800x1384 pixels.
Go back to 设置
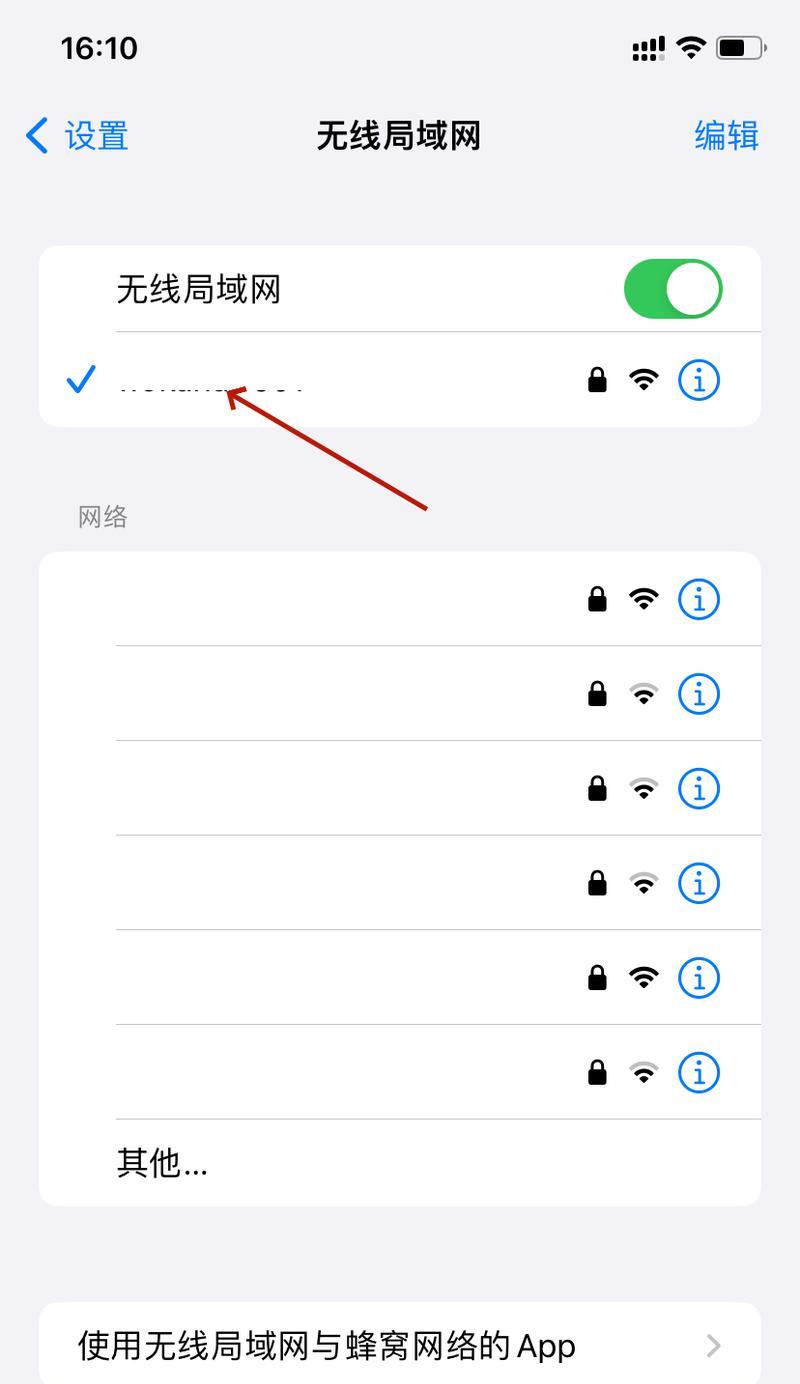[77, 135]
